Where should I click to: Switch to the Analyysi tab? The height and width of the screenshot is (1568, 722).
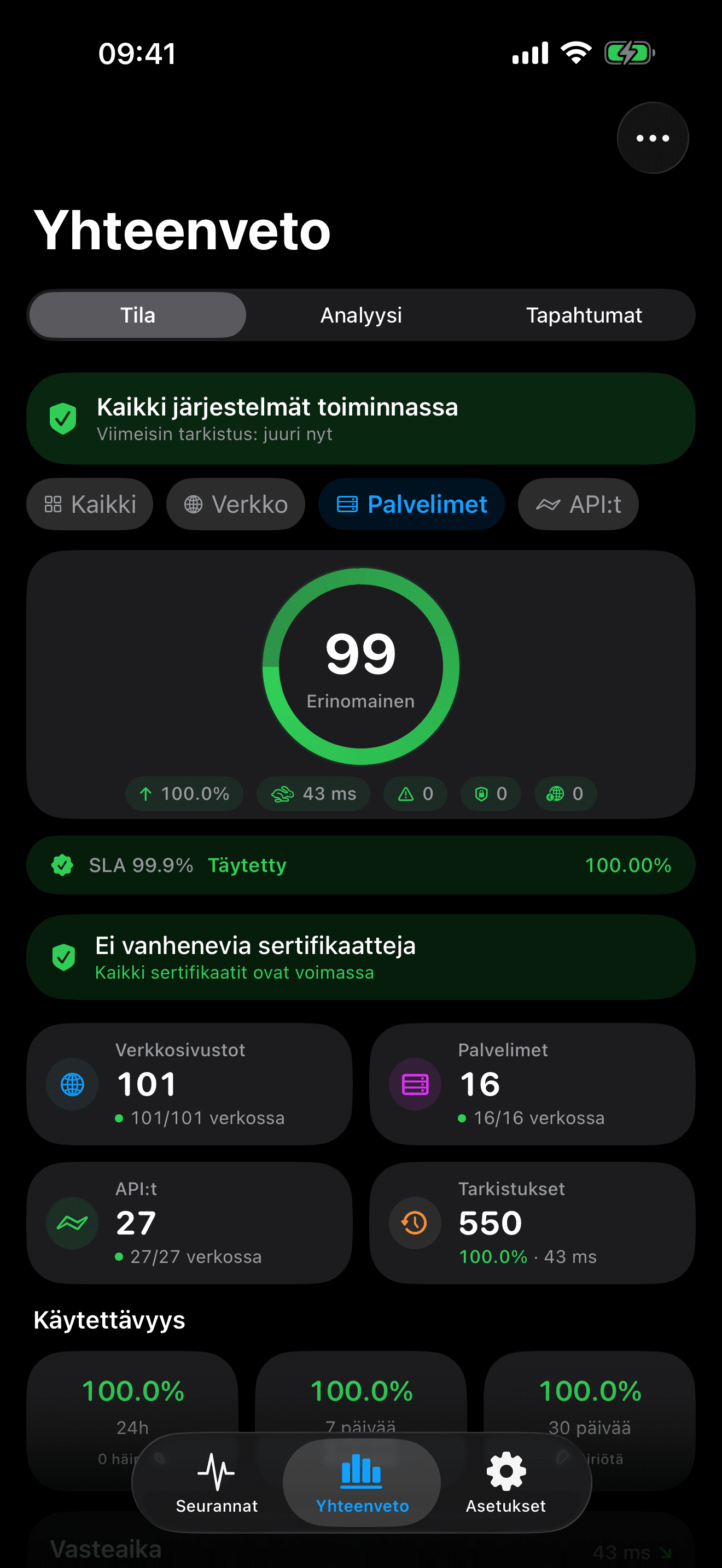point(360,315)
